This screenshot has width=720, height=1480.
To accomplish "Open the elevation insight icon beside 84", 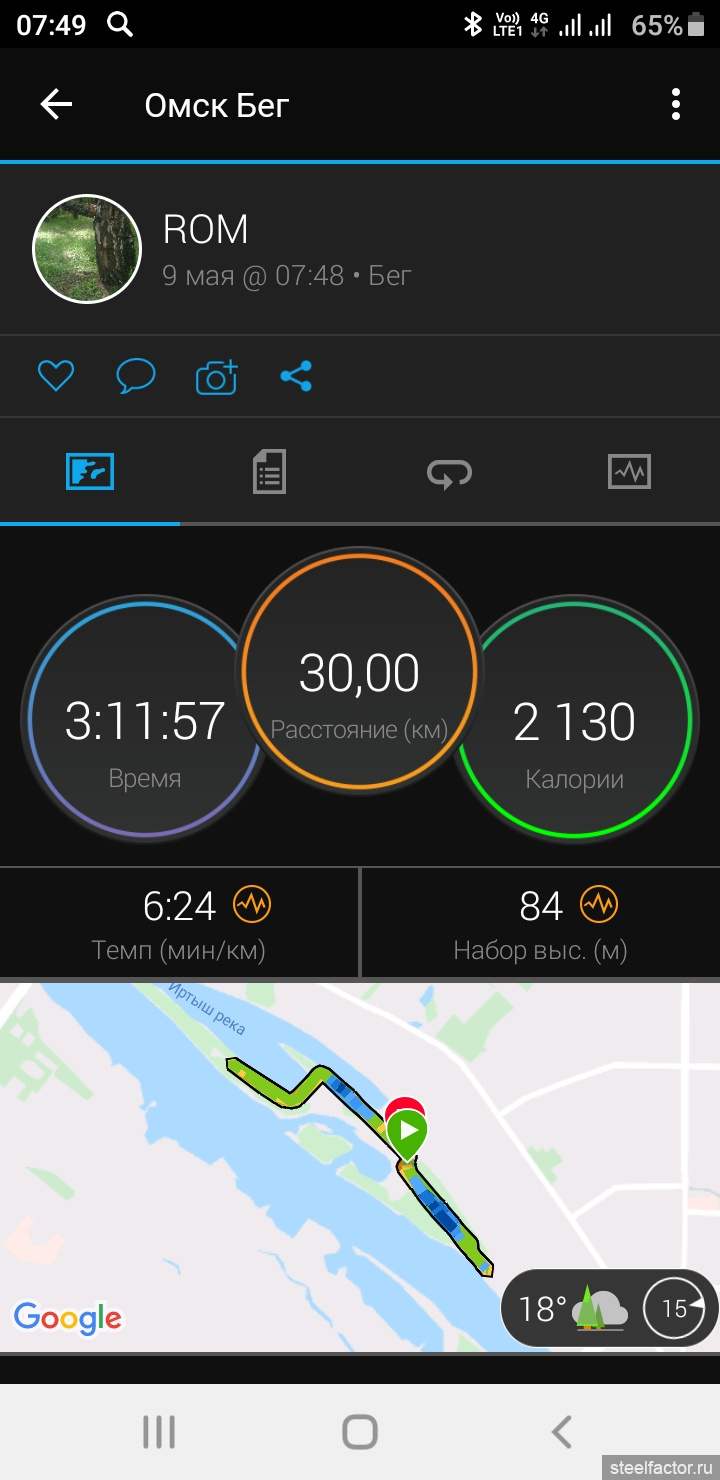I will click(599, 905).
